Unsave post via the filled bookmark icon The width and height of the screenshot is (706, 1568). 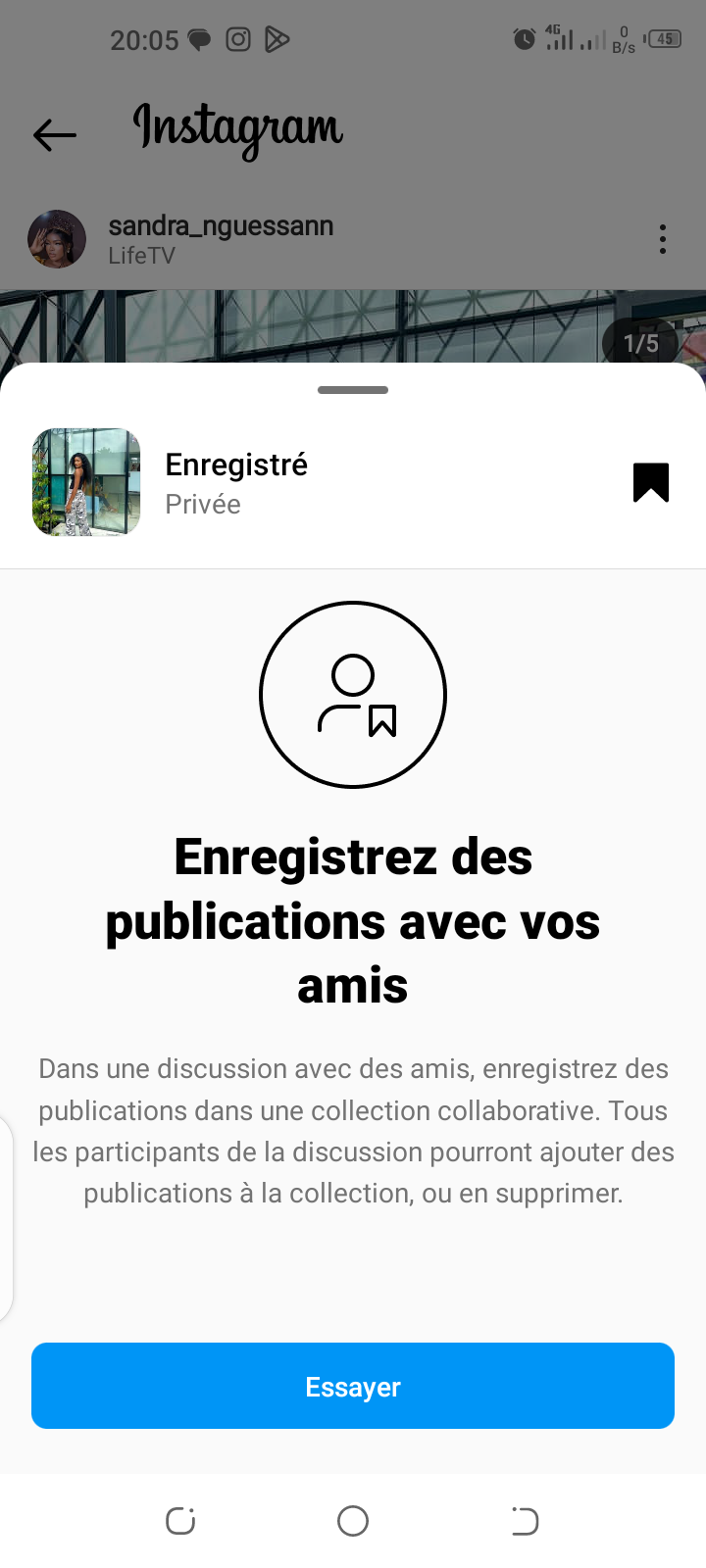tap(651, 482)
